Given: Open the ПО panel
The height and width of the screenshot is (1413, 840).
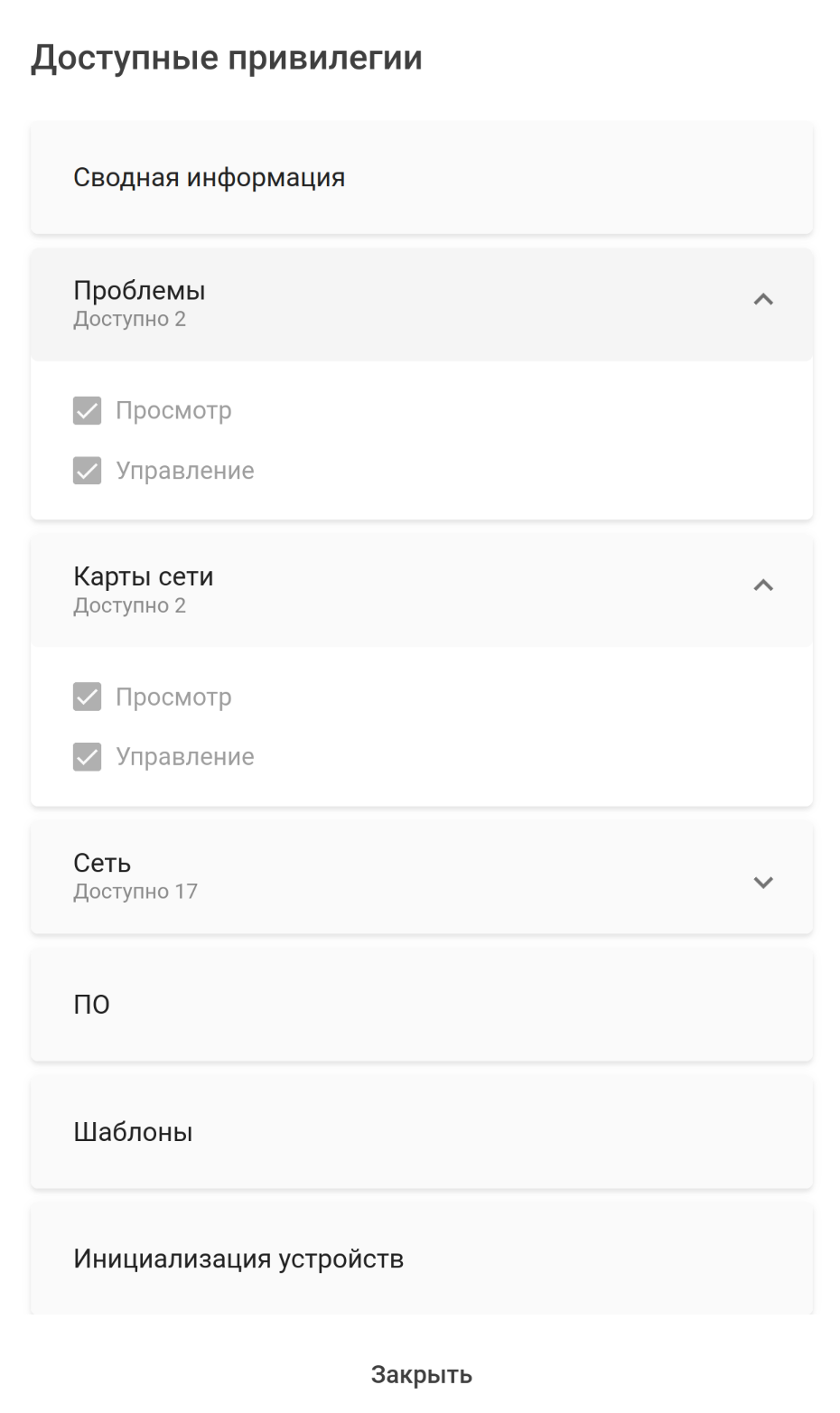Looking at the screenshot, I should [x=421, y=1005].
